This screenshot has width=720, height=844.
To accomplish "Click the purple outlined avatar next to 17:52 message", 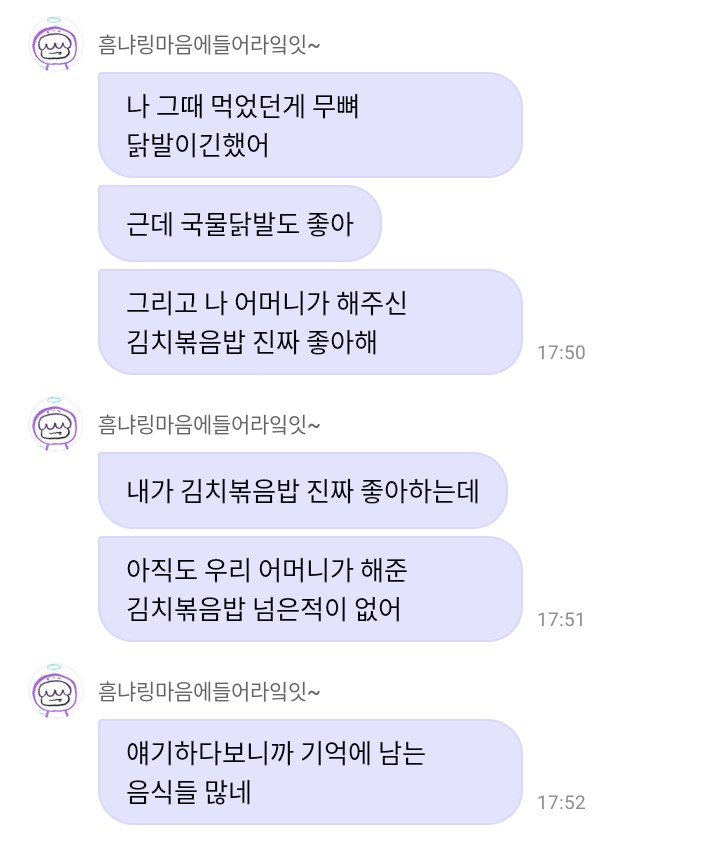I will [55, 692].
